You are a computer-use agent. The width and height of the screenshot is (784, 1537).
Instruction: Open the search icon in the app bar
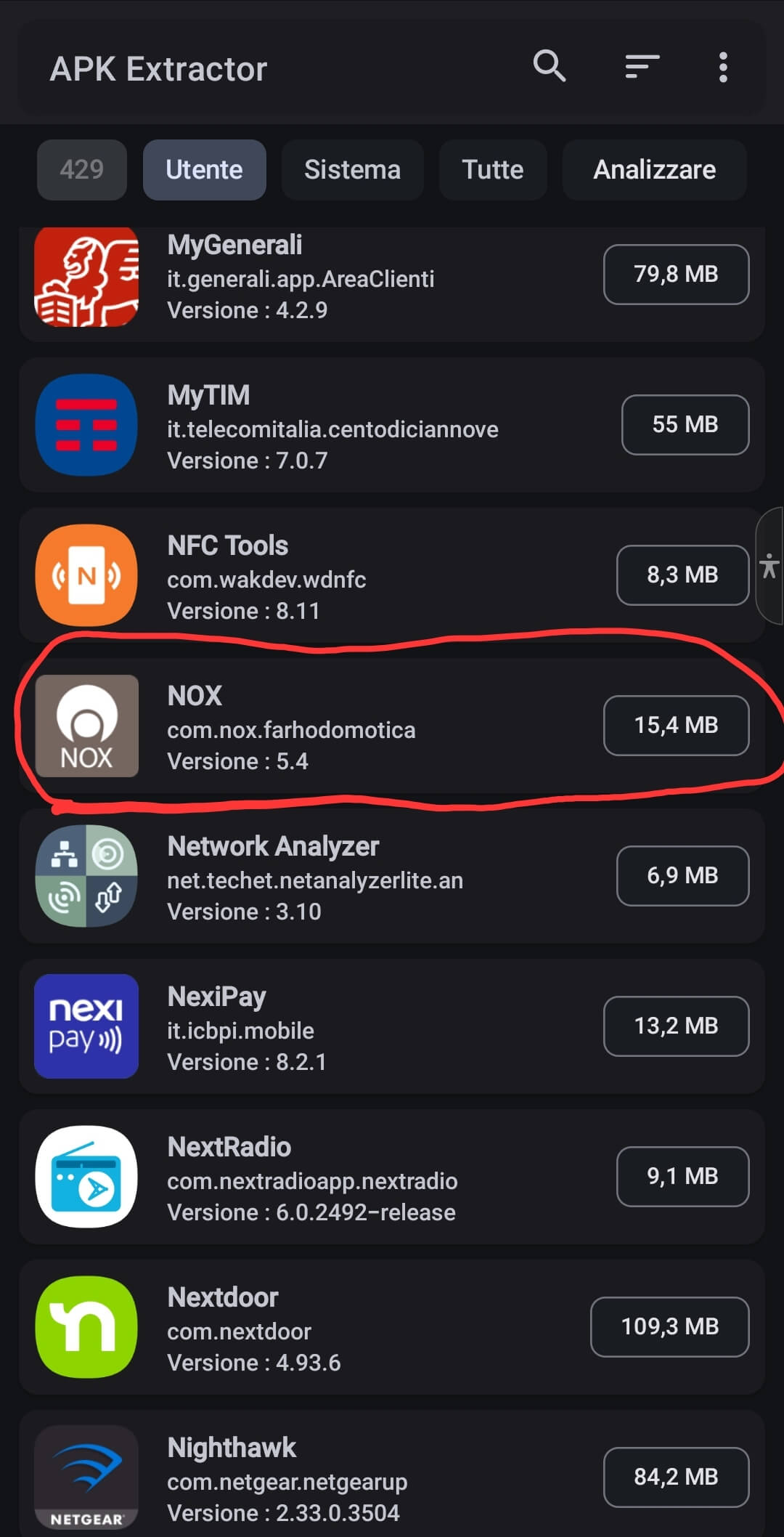pyautogui.click(x=549, y=67)
